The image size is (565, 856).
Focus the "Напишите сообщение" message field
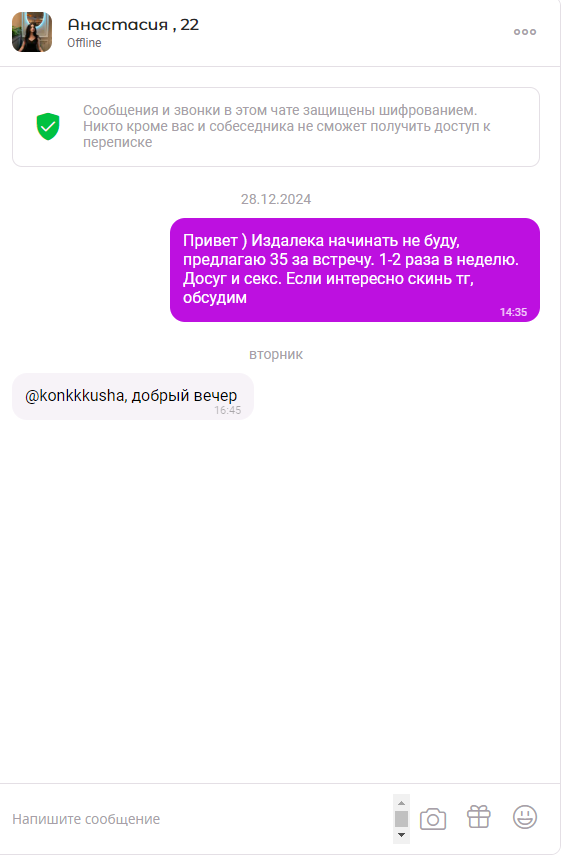tap(199, 819)
